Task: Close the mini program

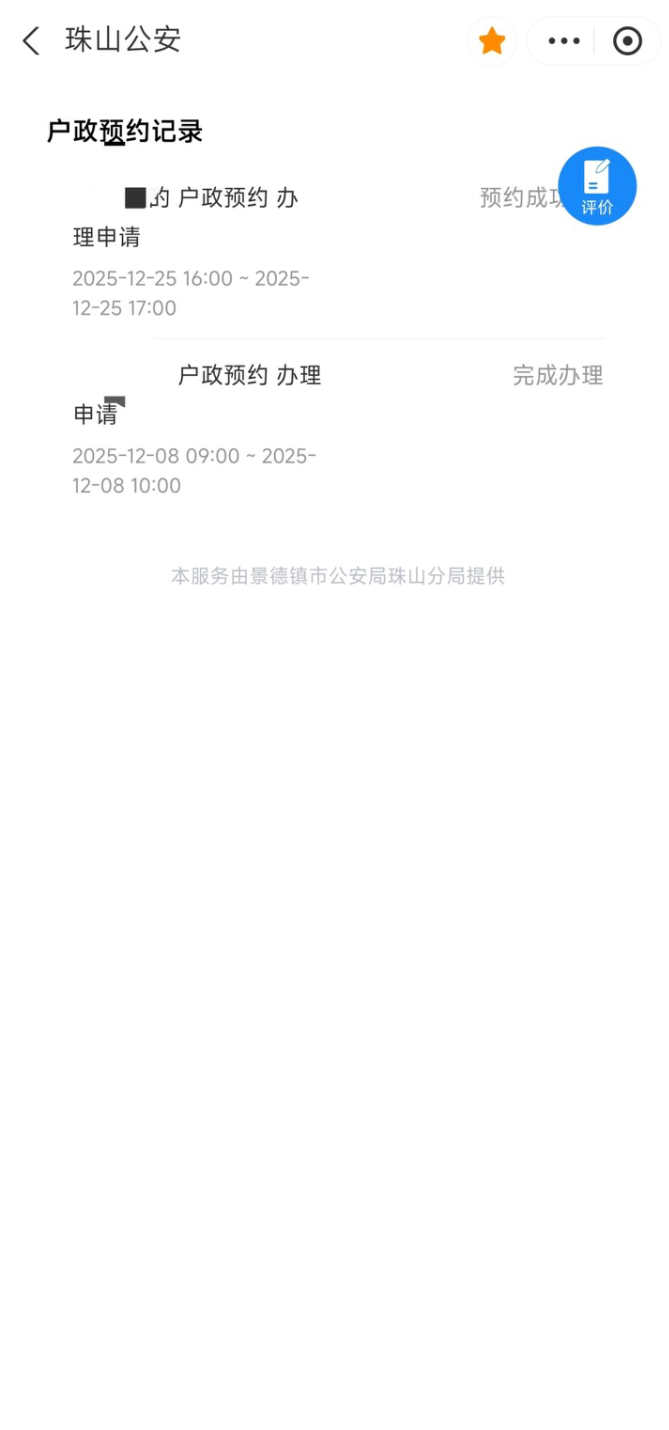Action: 627,41
